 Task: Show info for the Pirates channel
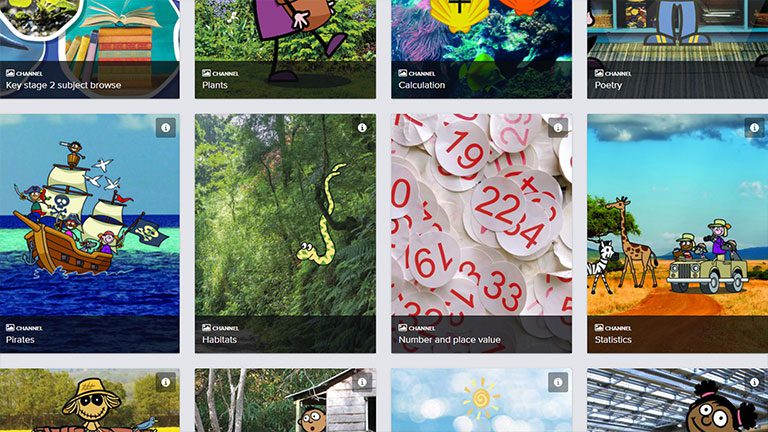[x=166, y=128]
